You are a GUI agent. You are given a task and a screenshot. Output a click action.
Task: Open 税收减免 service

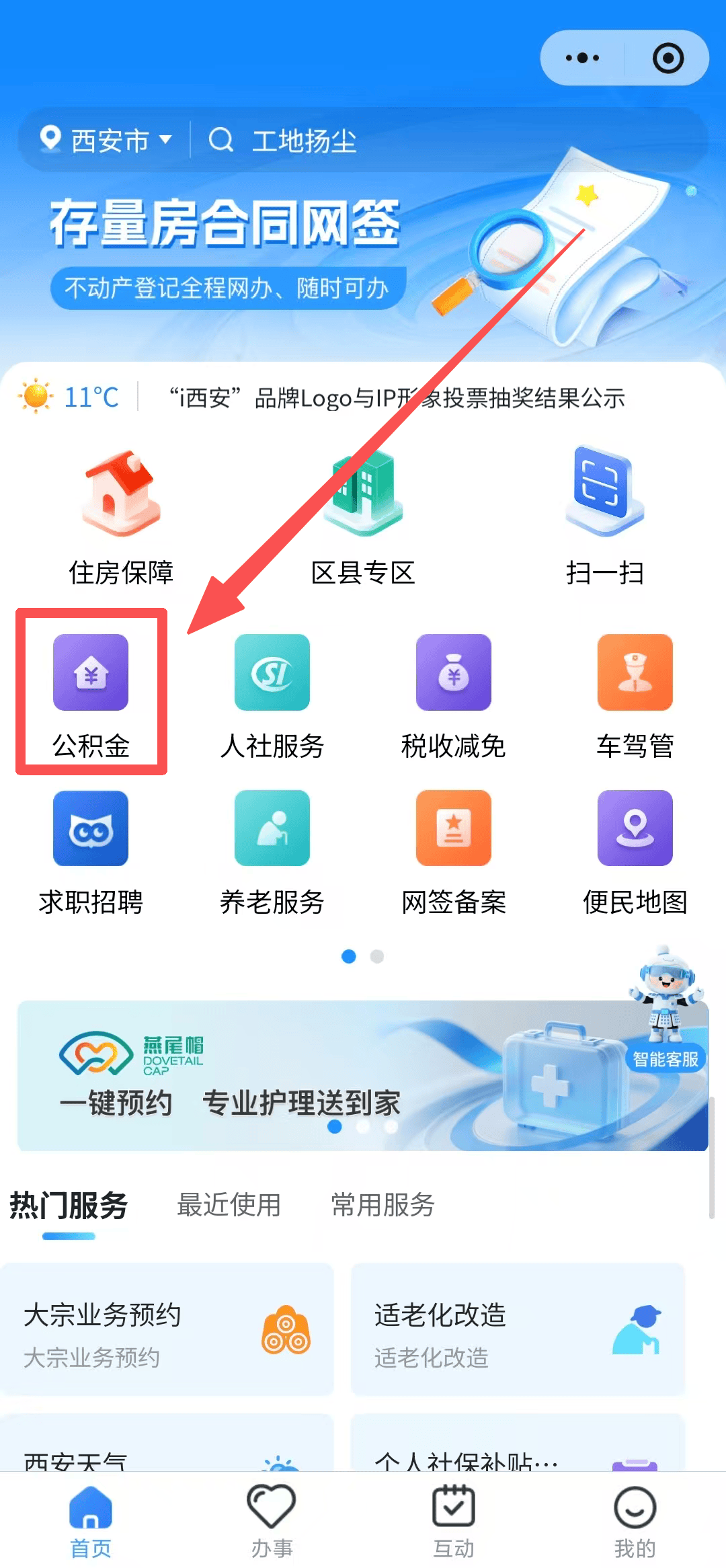click(454, 694)
